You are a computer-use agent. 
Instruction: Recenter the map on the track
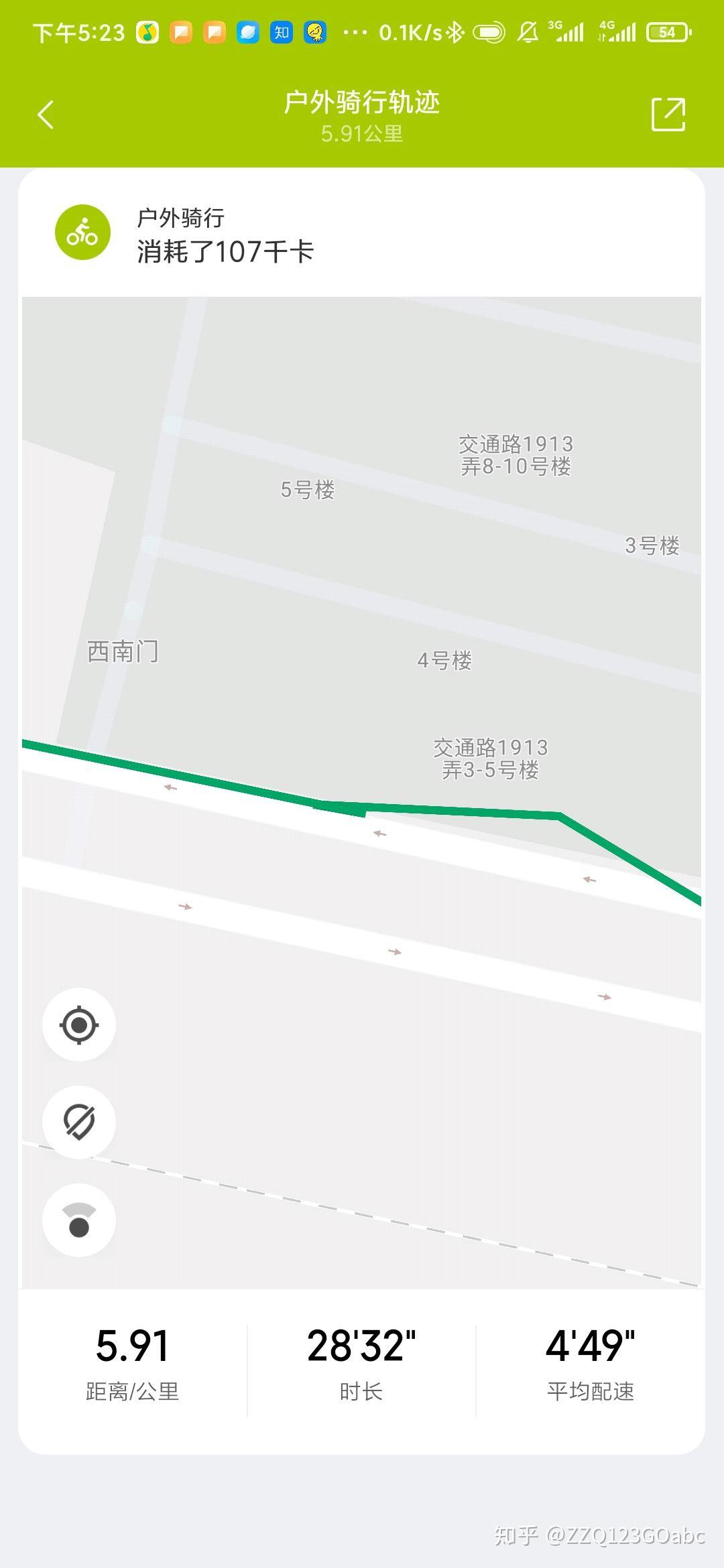coord(79,1025)
